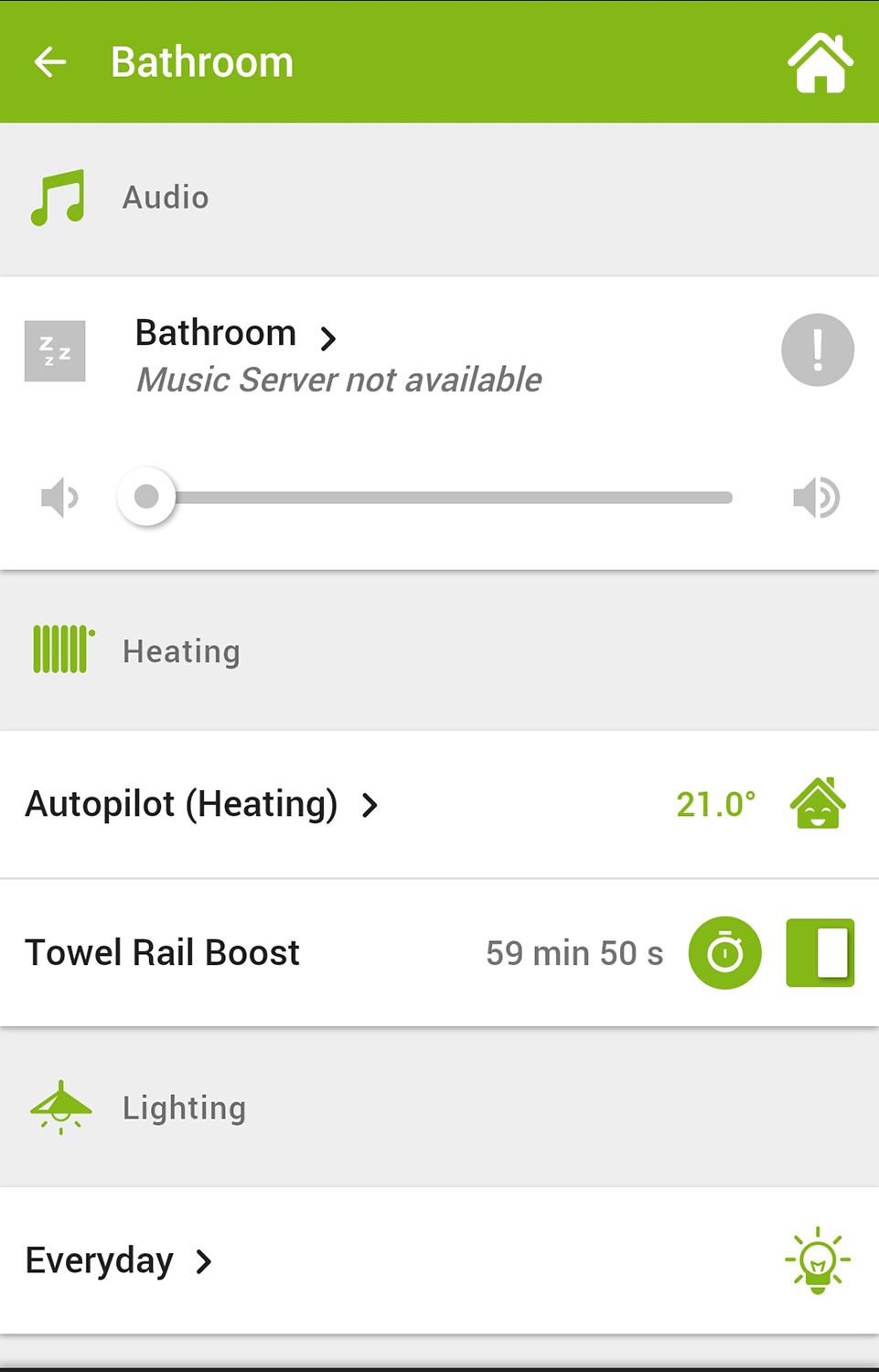Open Autopilot (Heating) settings
Screen dimensions: 879x1372
(201, 805)
